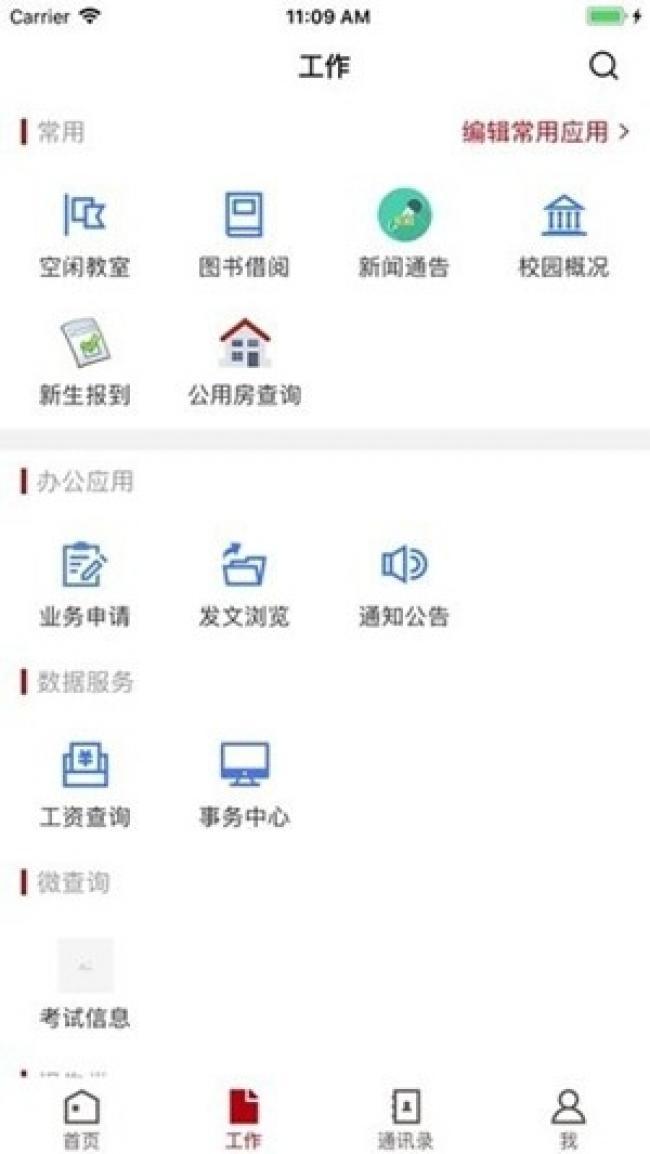This screenshot has width=650, height=1154.
Task: Select the 工作 tab
Action: pyautogui.click(x=244, y=1119)
